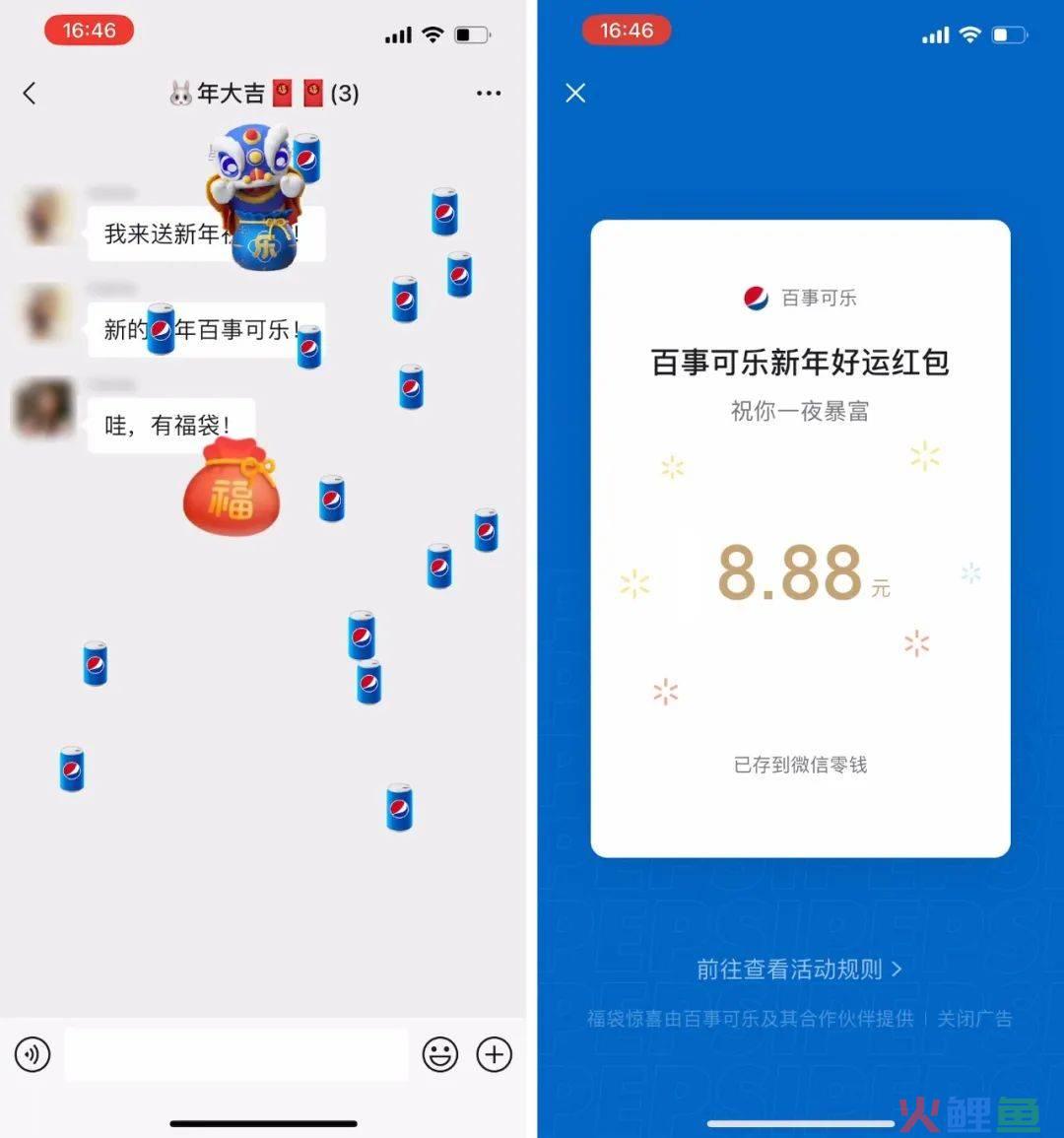Image resolution: width=1064 pixels, height=1138 pixels.
Task: Close the Pepsi red packet page
Action: pos(576,94)
